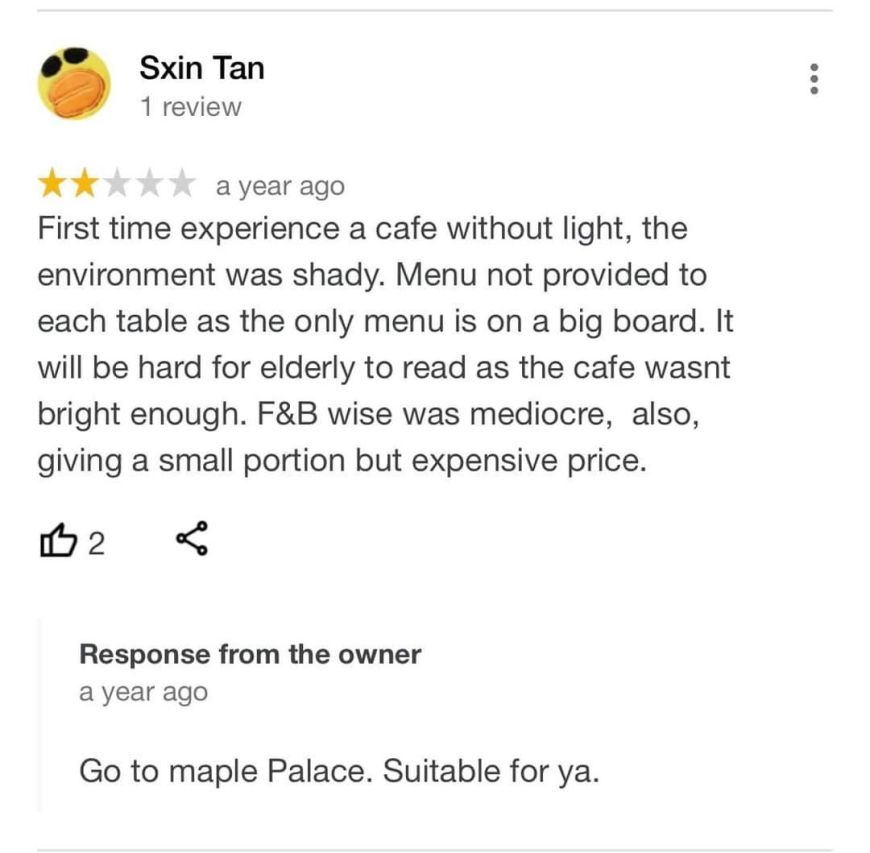Like Sxin Tan's review

57,541
